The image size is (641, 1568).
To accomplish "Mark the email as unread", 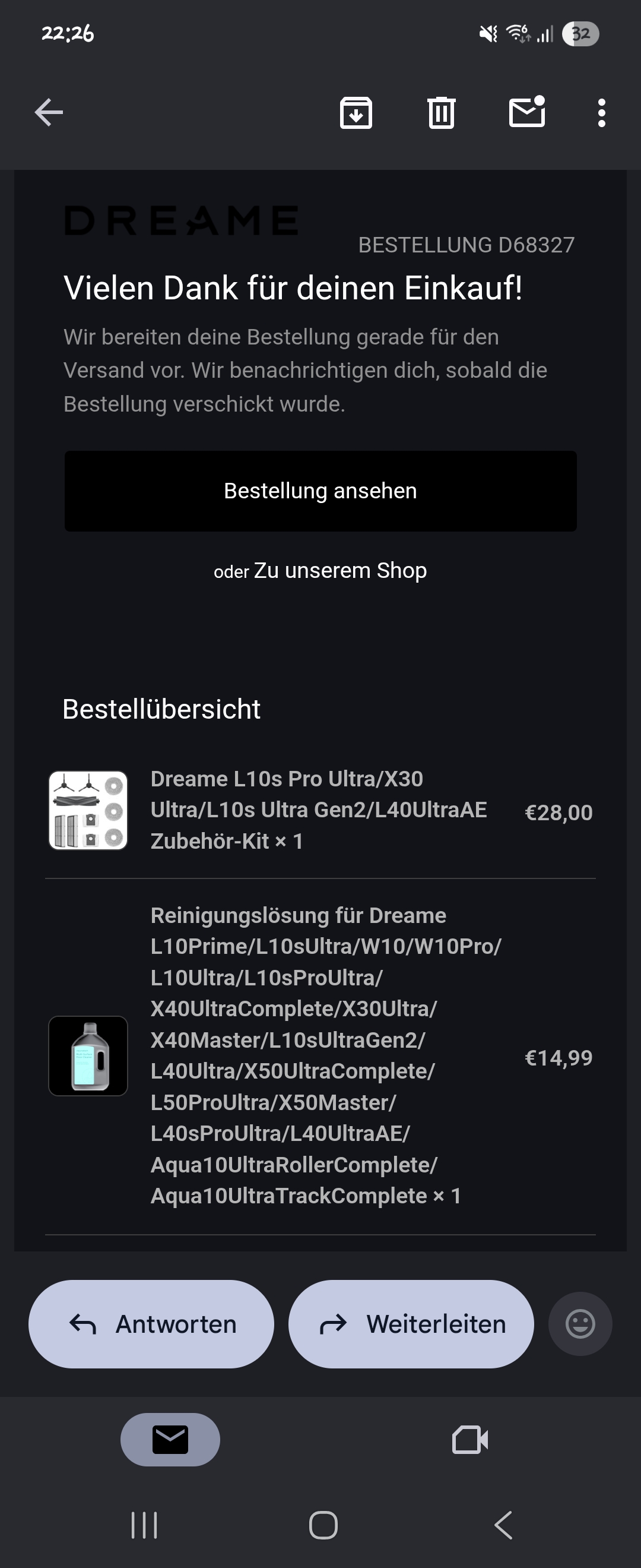I will pos(526,113).
